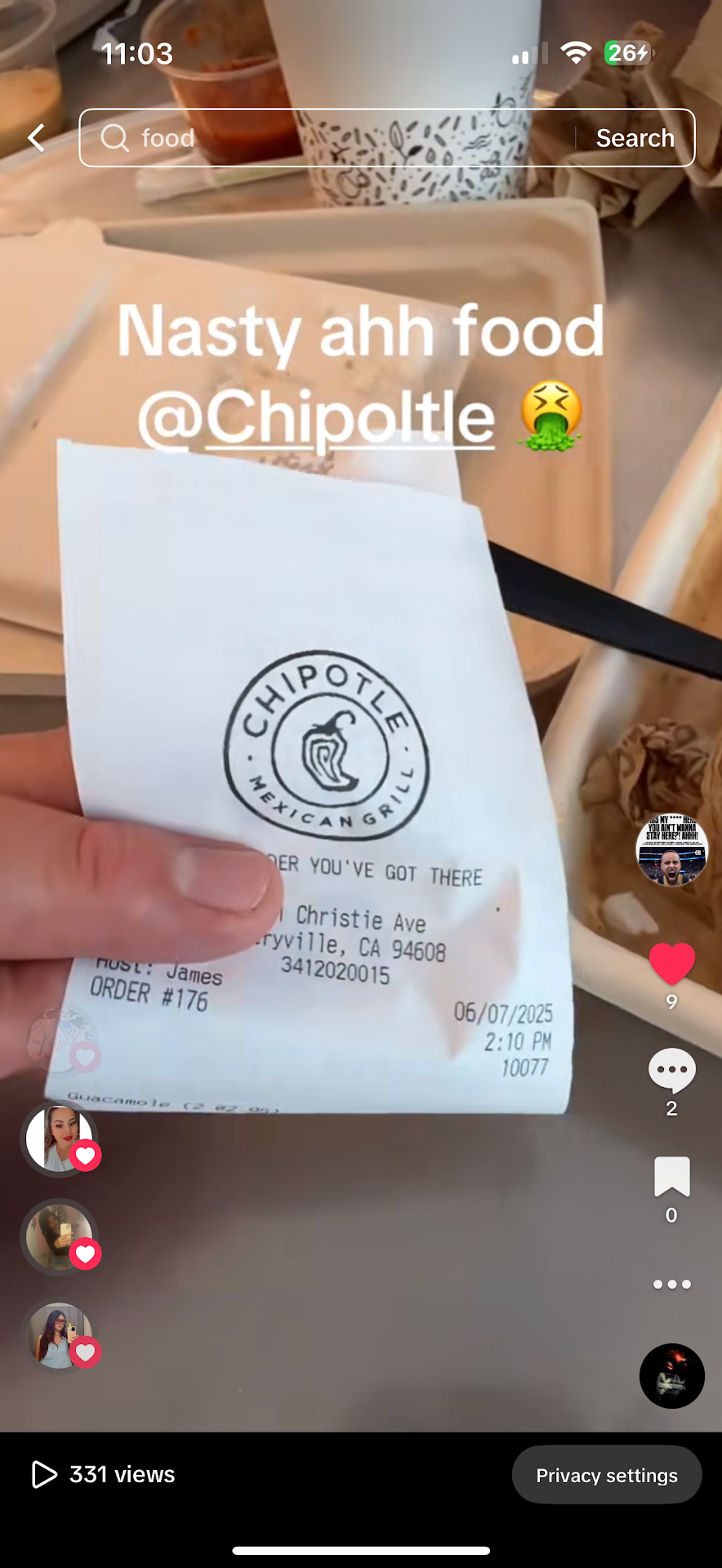Image resolution: width=722 pixels, height=1568 pixels.
Task: View the 331 views analytics
Action: point(104,1475)
